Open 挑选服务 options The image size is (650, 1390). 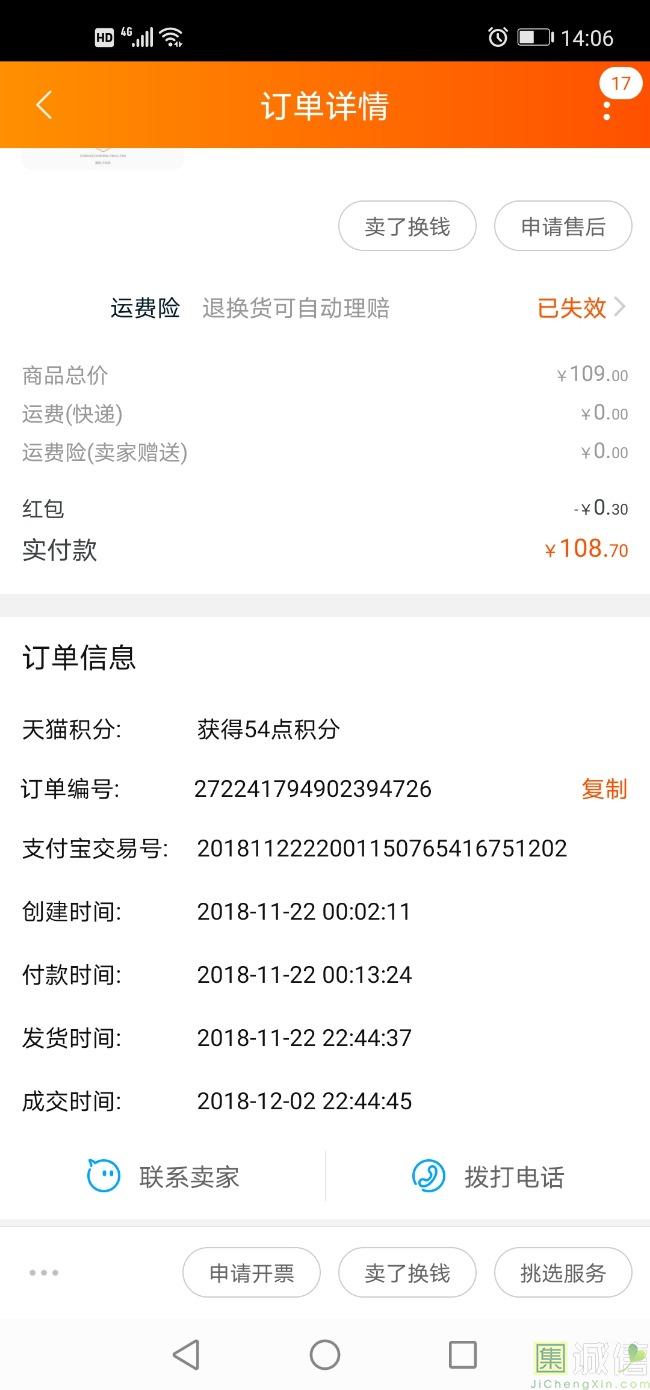(563, 1273)
